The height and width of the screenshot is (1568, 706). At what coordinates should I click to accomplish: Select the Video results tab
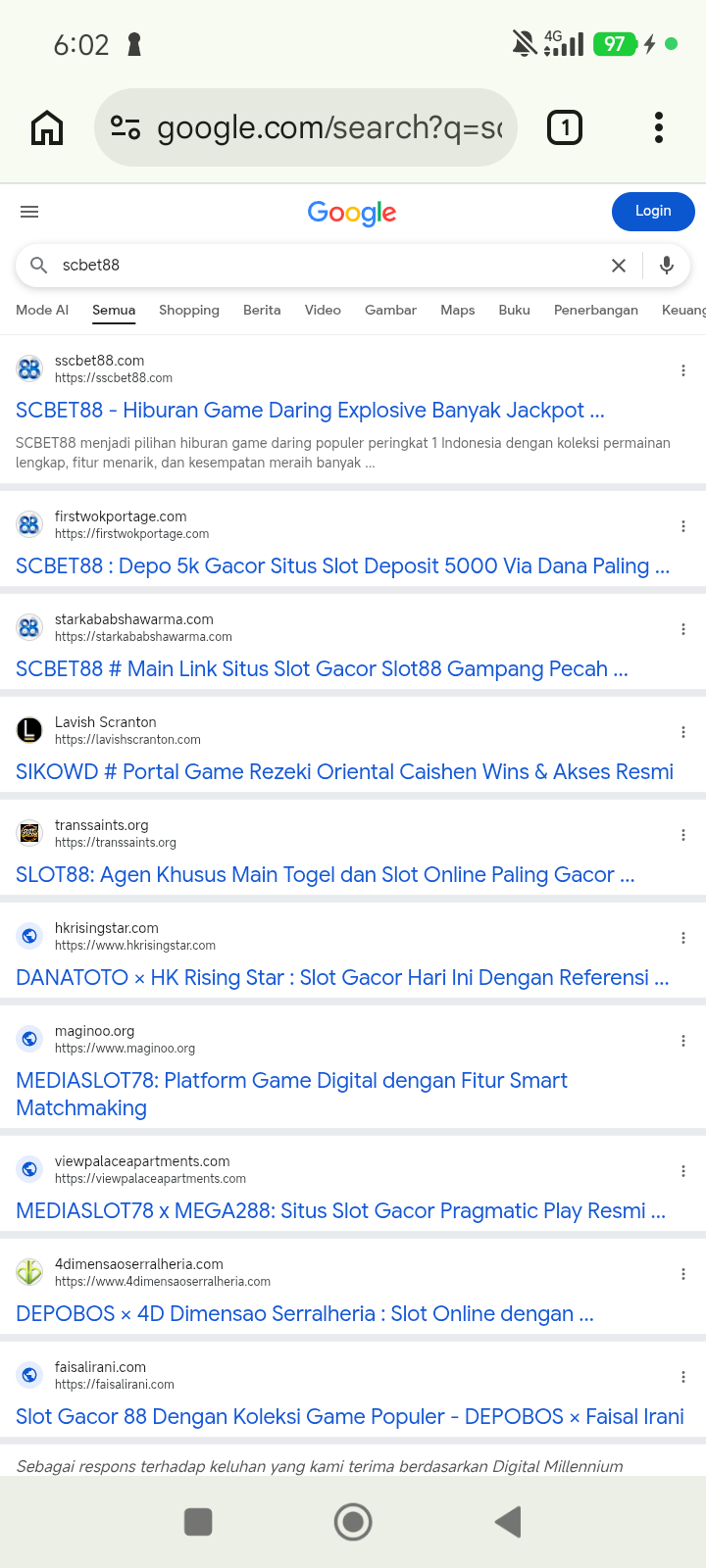[x=323, y=310]
